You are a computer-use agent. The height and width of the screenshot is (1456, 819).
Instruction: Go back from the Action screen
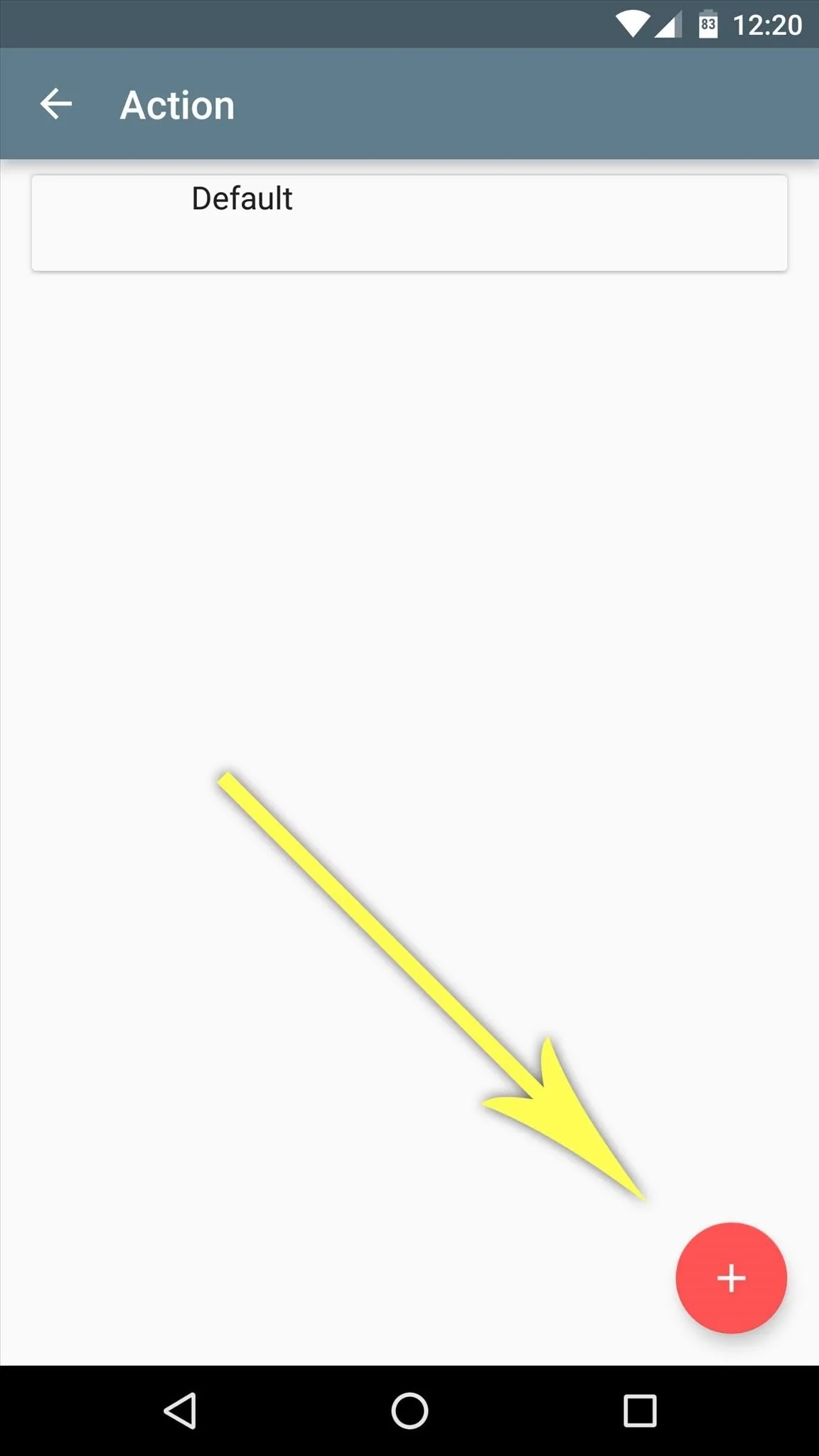[56, 105]
